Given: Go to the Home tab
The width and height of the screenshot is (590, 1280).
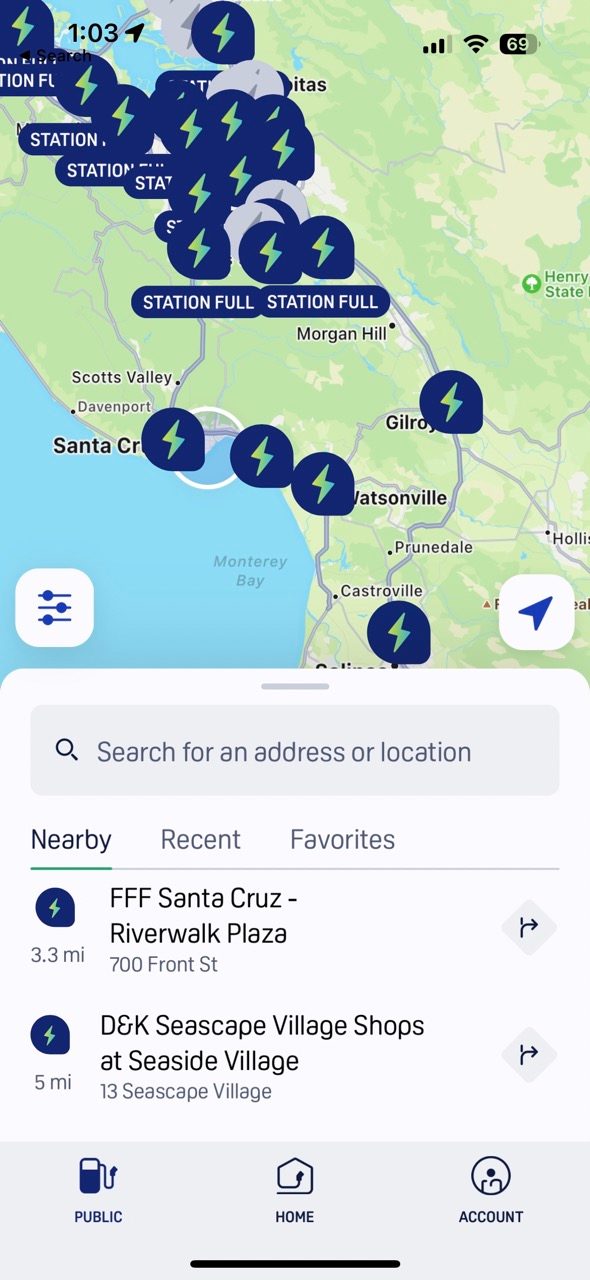Looking at the screenshot, I should [295, 1190].
